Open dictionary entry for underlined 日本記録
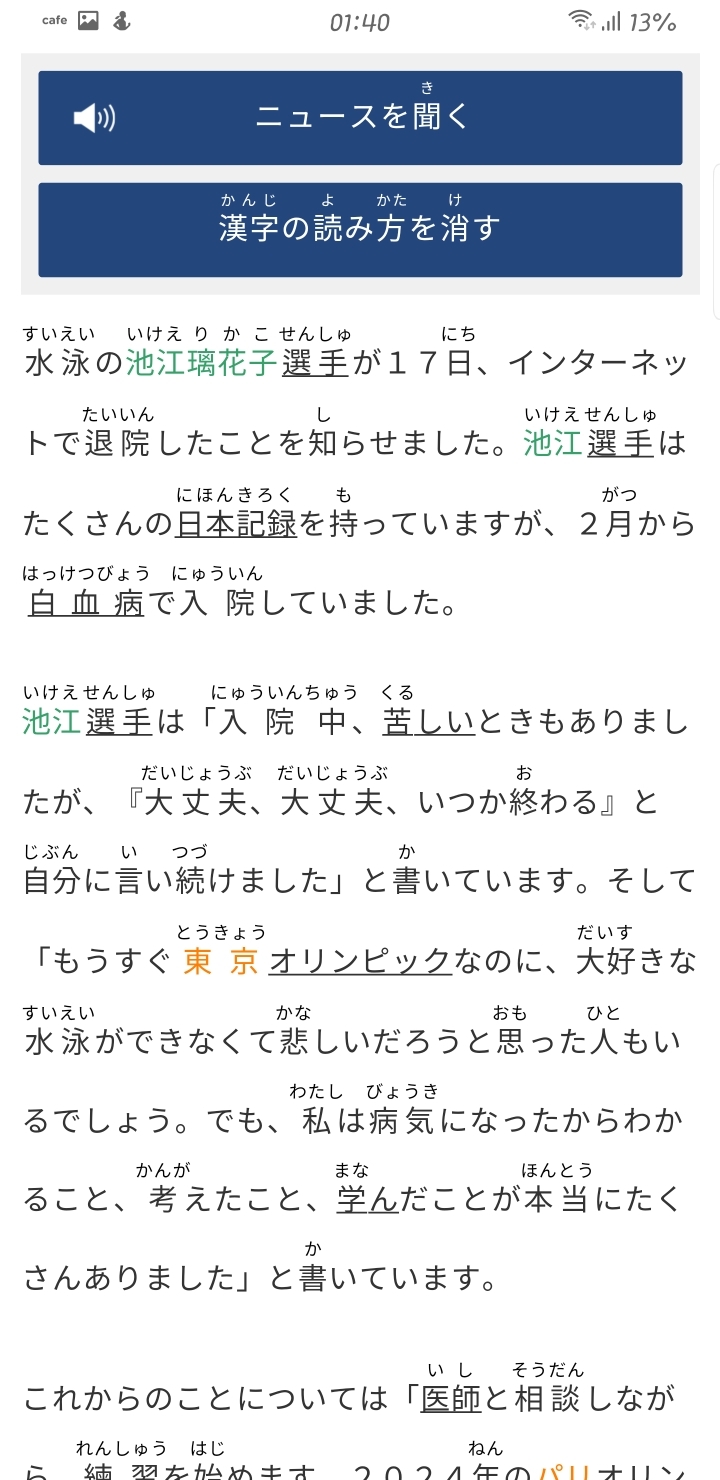This screenshot has height=1480, width=720. point(236,523)
